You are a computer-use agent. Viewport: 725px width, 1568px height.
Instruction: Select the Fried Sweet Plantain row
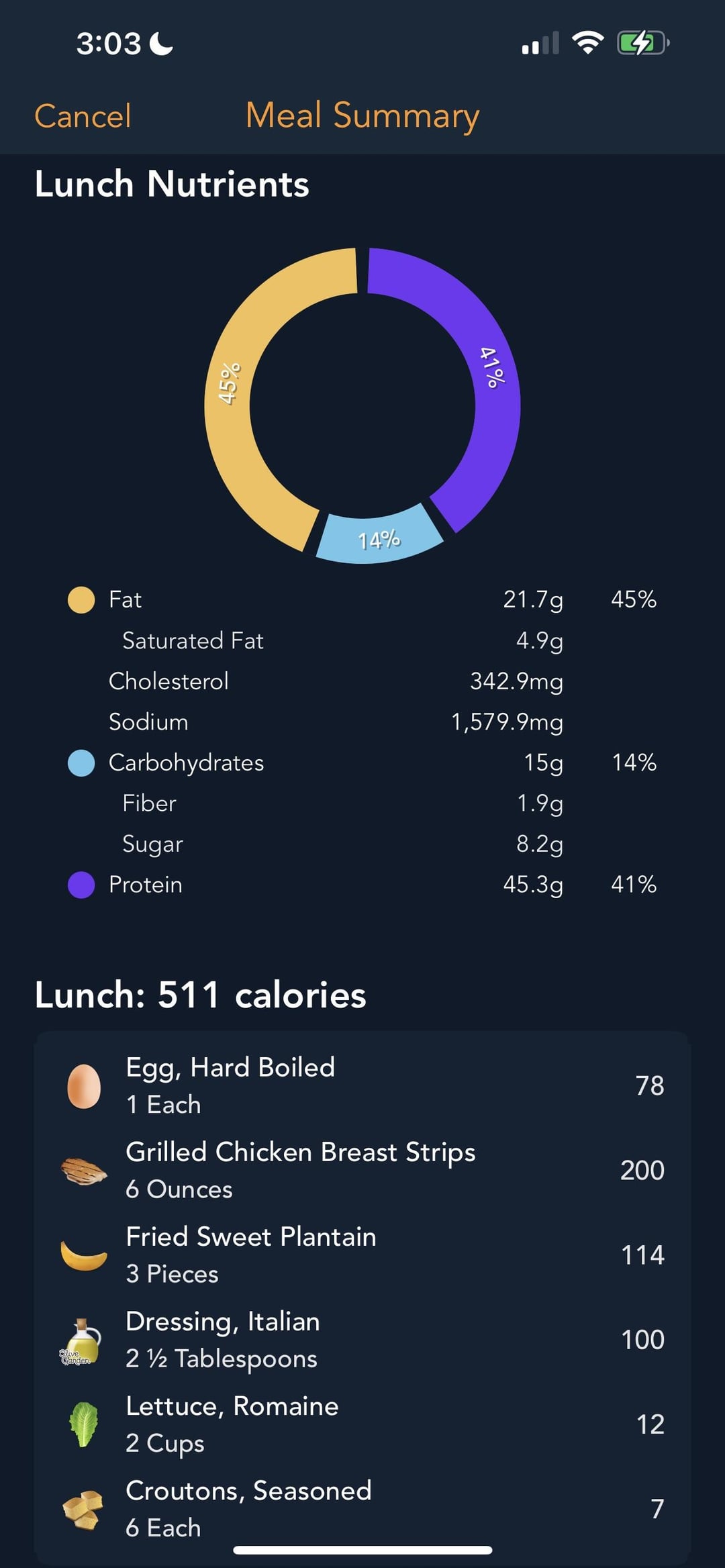tap(362, 1255)
